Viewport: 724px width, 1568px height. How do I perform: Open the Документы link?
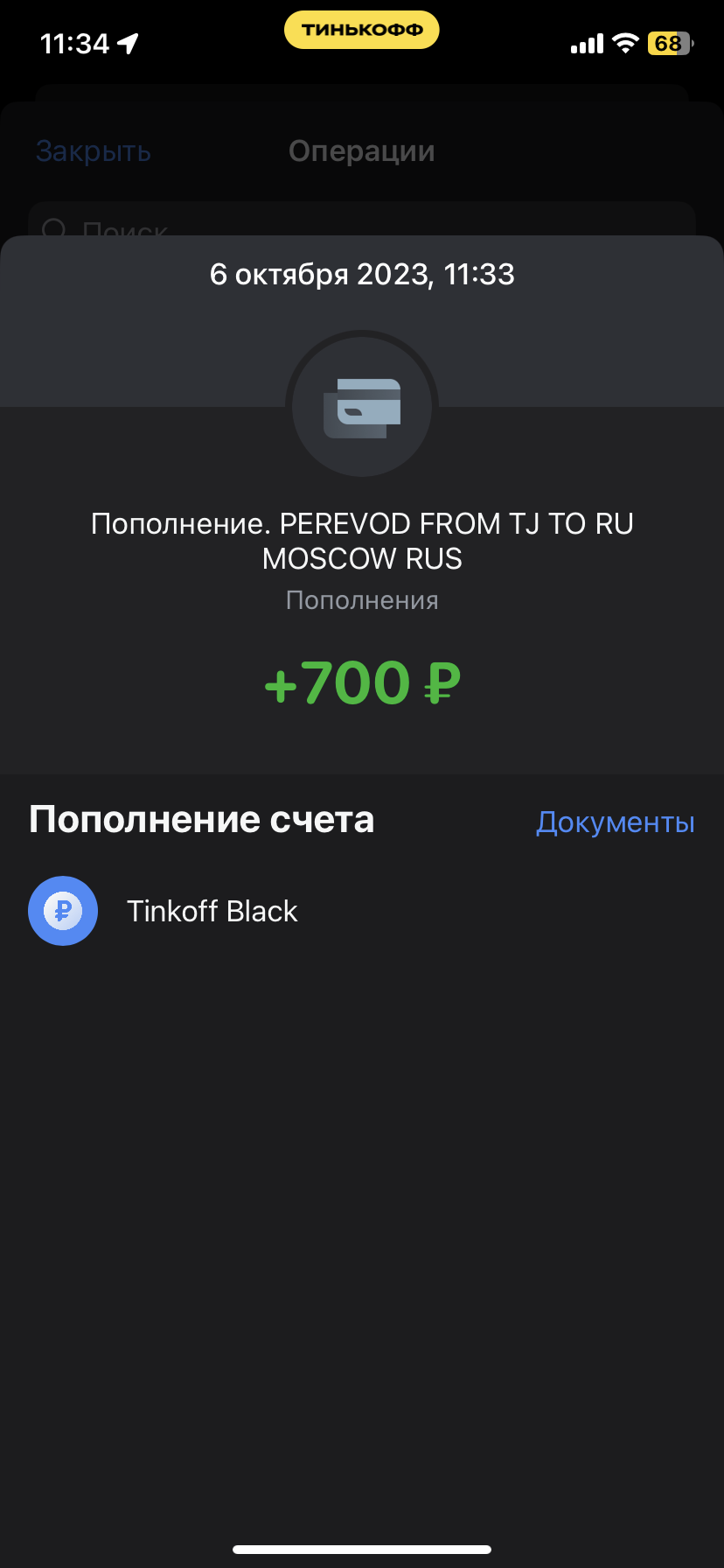pyautogui.click(x=615, y=822)
